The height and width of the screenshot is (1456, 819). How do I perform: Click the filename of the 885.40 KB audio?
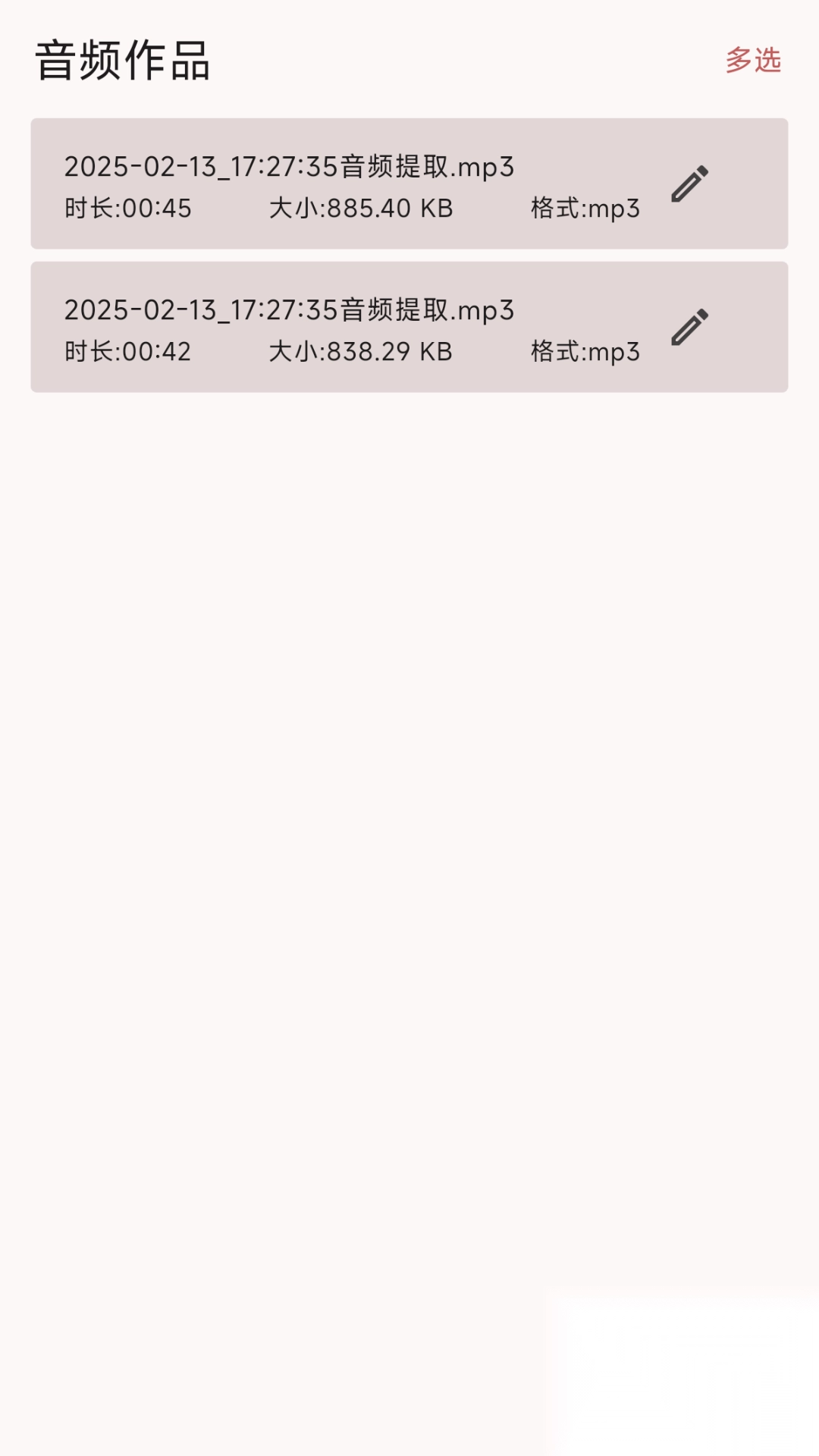coord(289,167)
